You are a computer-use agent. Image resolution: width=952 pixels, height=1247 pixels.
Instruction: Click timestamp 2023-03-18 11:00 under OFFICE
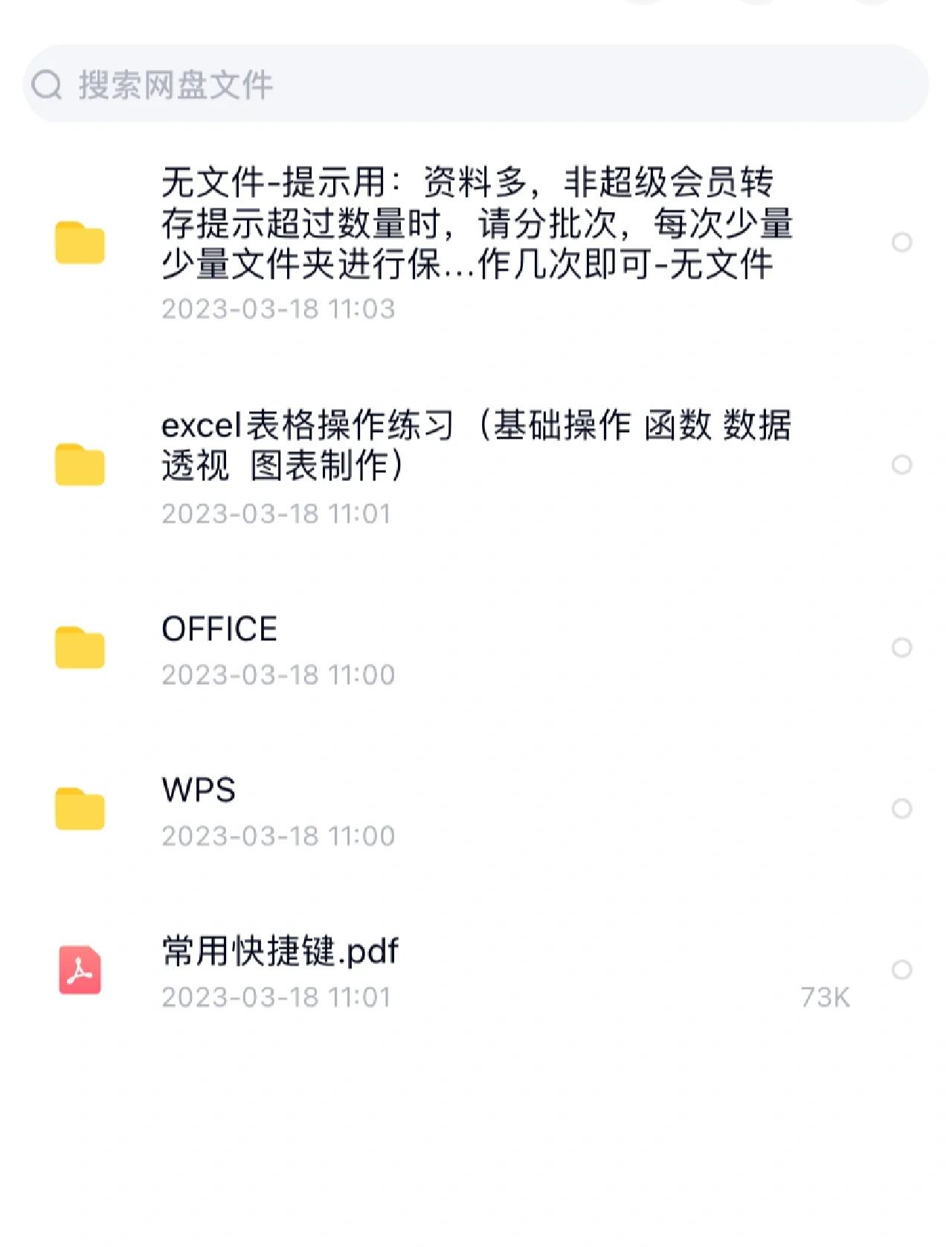click(277, 674)
